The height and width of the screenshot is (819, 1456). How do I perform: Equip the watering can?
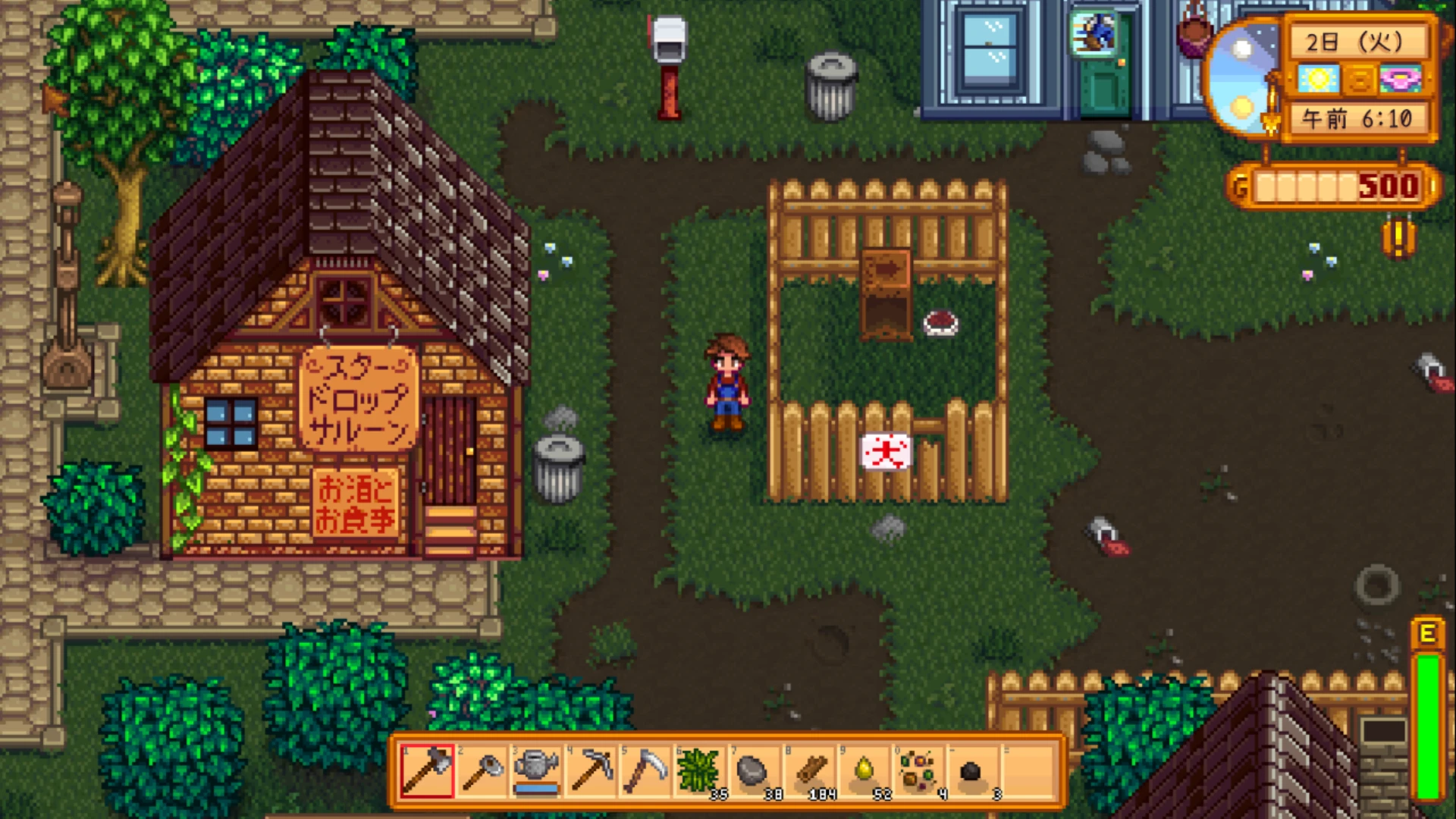point(536,771)
